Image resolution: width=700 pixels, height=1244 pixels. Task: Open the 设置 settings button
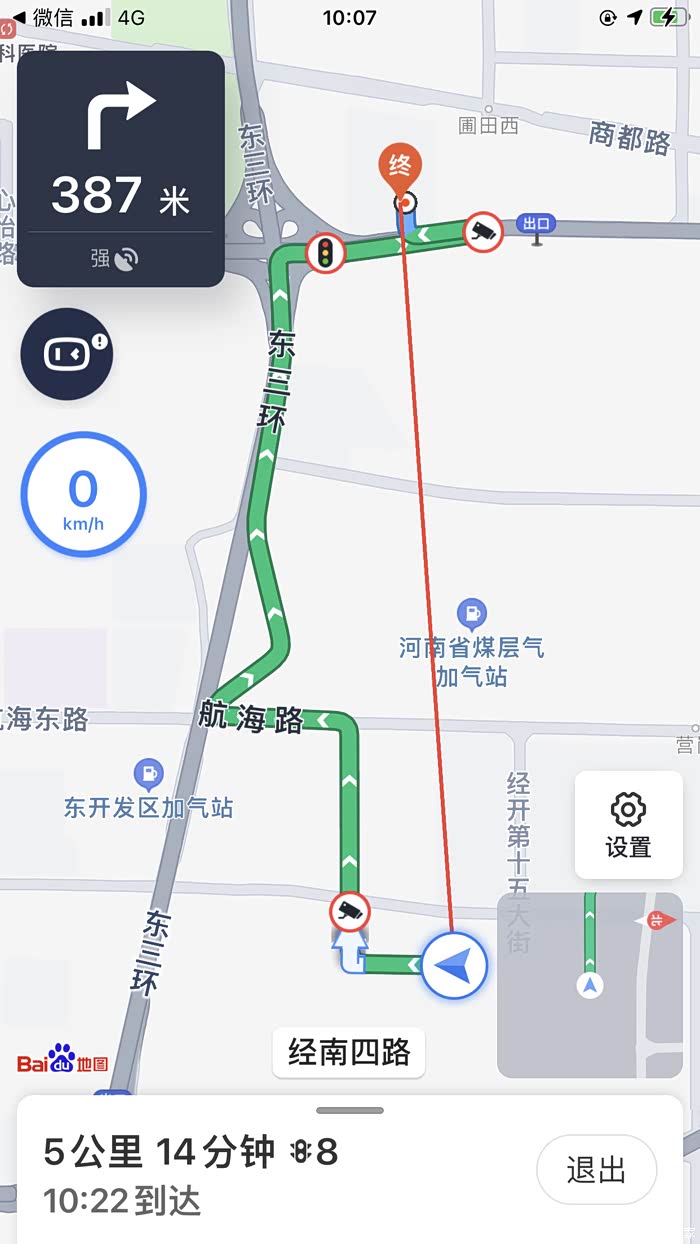(628, 825)
